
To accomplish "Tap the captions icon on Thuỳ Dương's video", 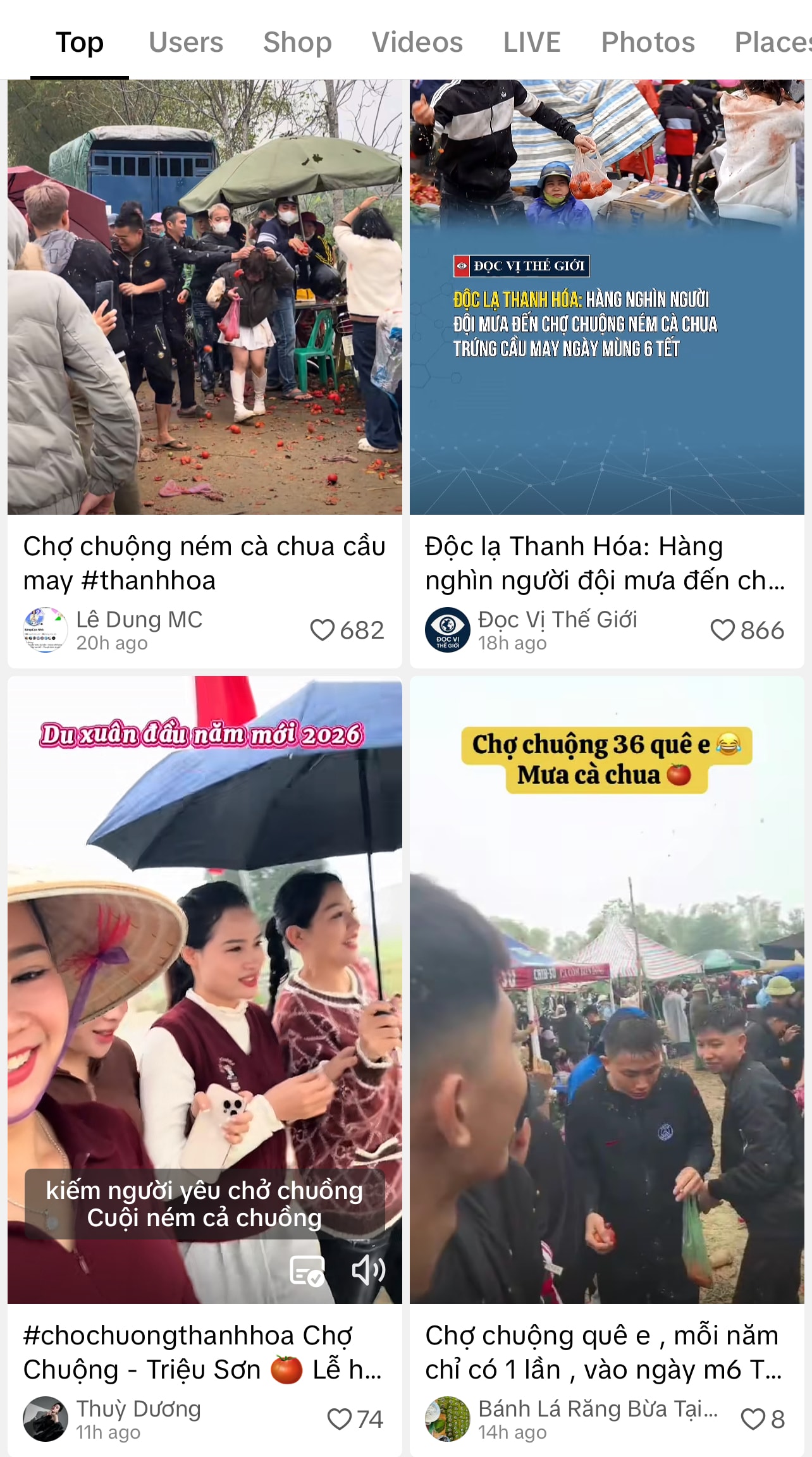I will point(307,1270).
